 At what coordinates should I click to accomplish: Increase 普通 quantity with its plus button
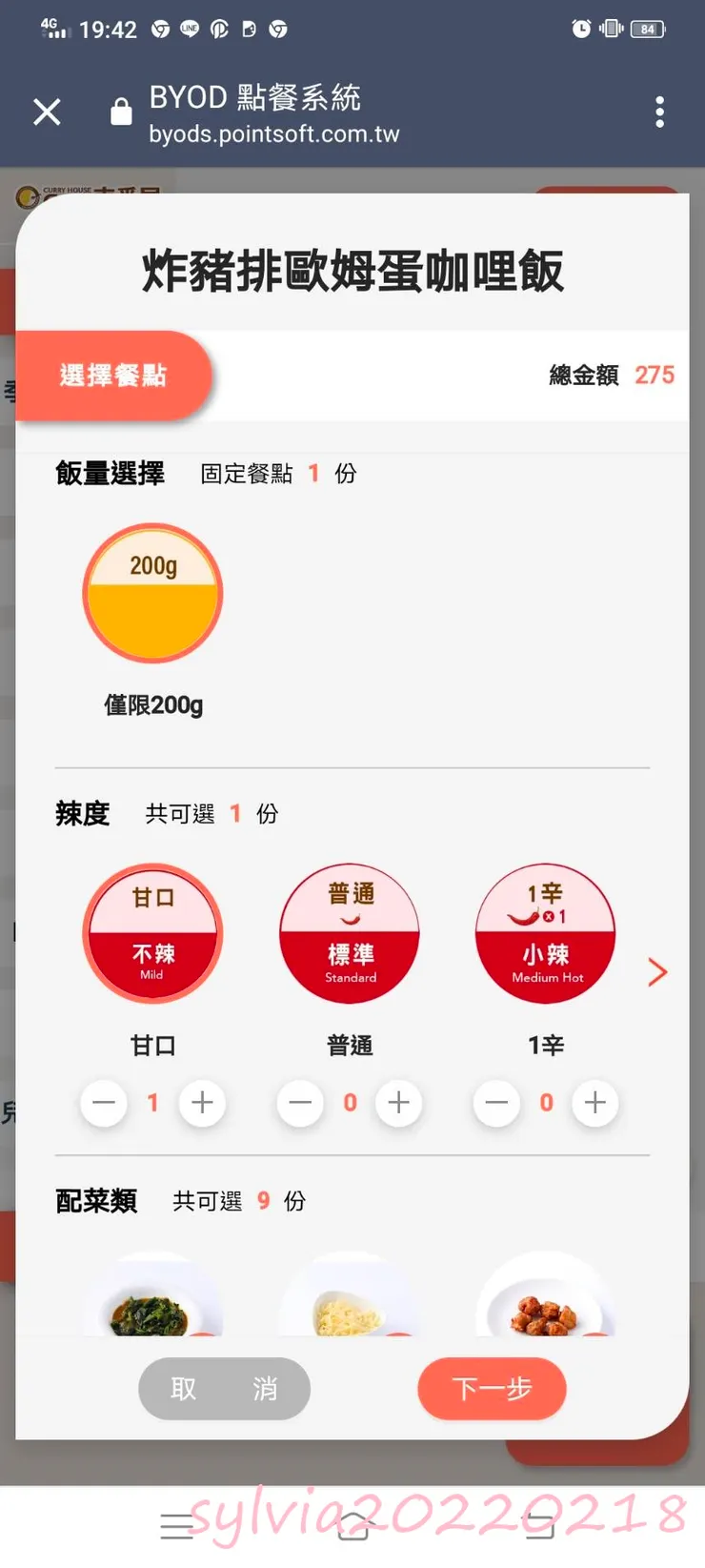click(399, 1103)
